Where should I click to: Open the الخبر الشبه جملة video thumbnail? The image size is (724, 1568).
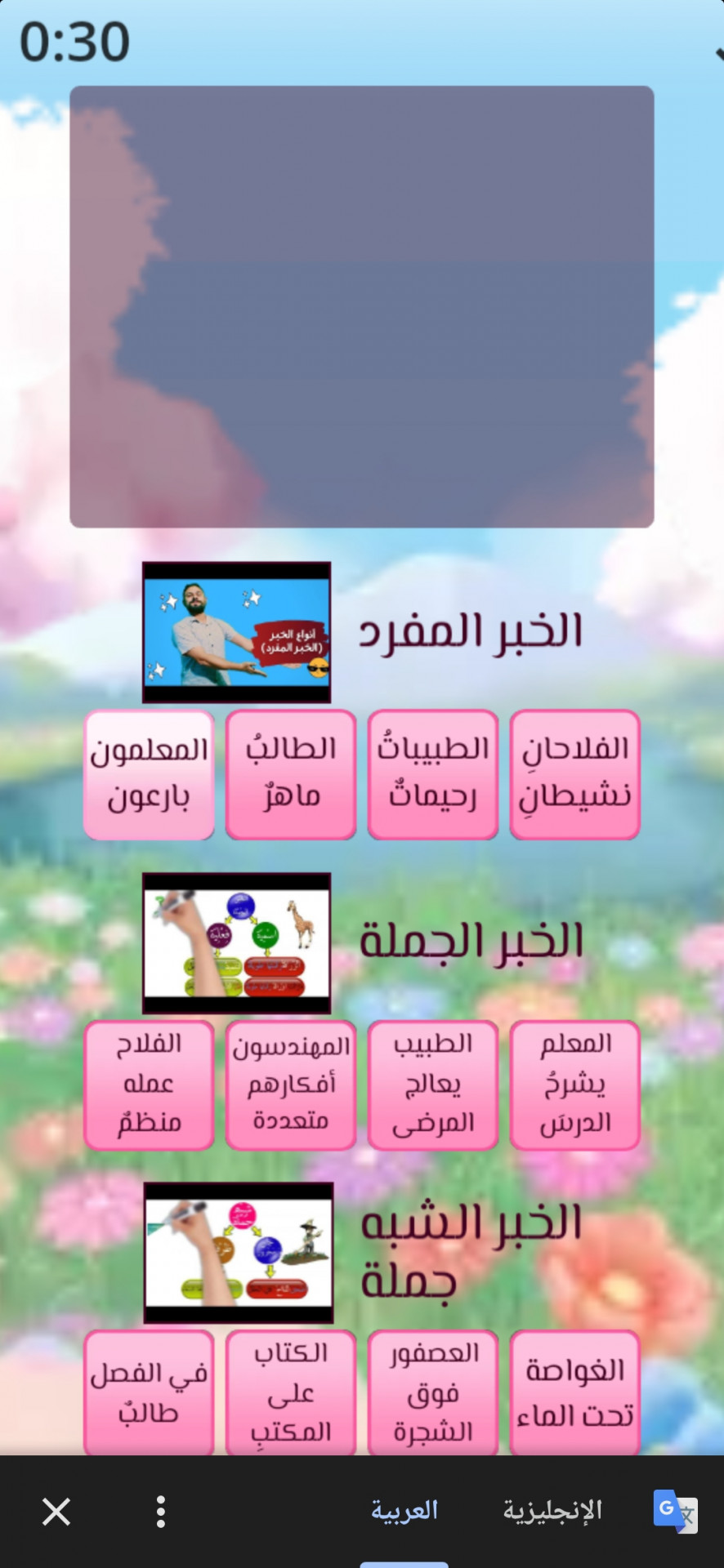(x=239, y=1253)
